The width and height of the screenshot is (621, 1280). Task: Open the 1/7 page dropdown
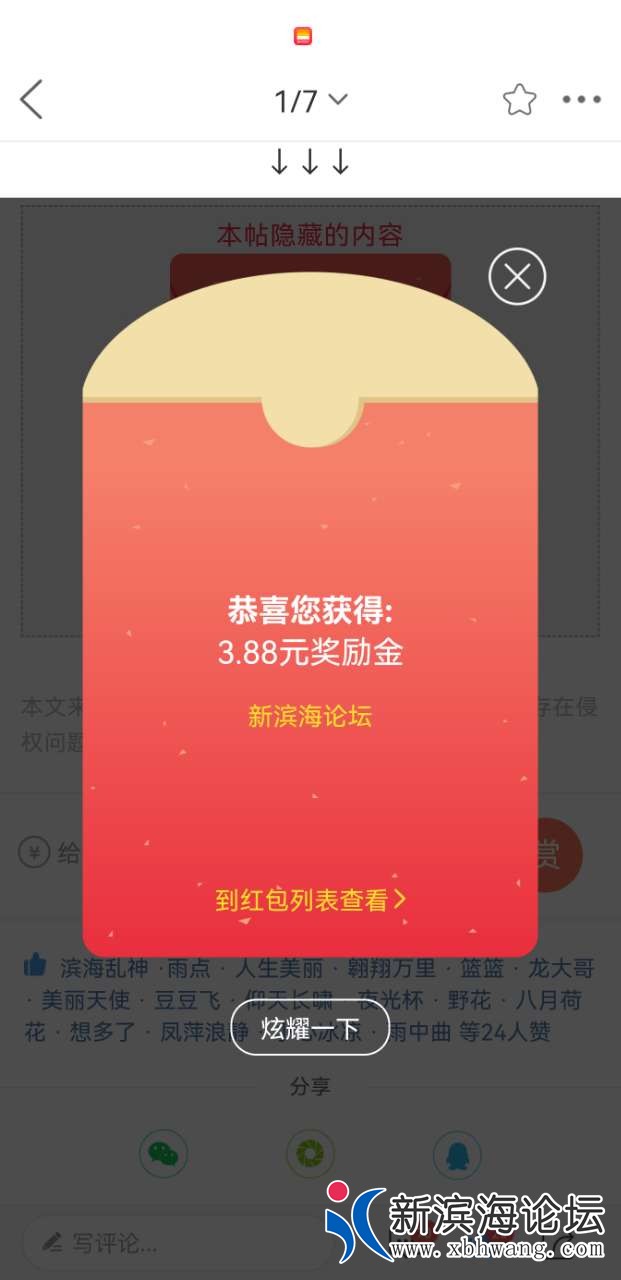coord(310,100)
